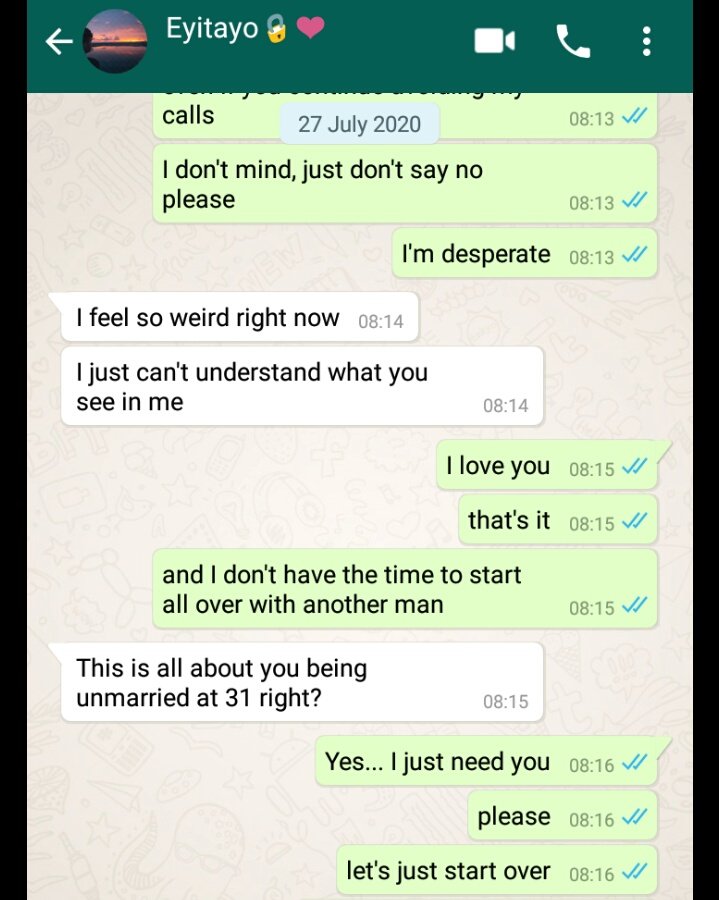Start a voice call with Eyitayo
Screen dimensions: 719x900
(x=573, y=41)
